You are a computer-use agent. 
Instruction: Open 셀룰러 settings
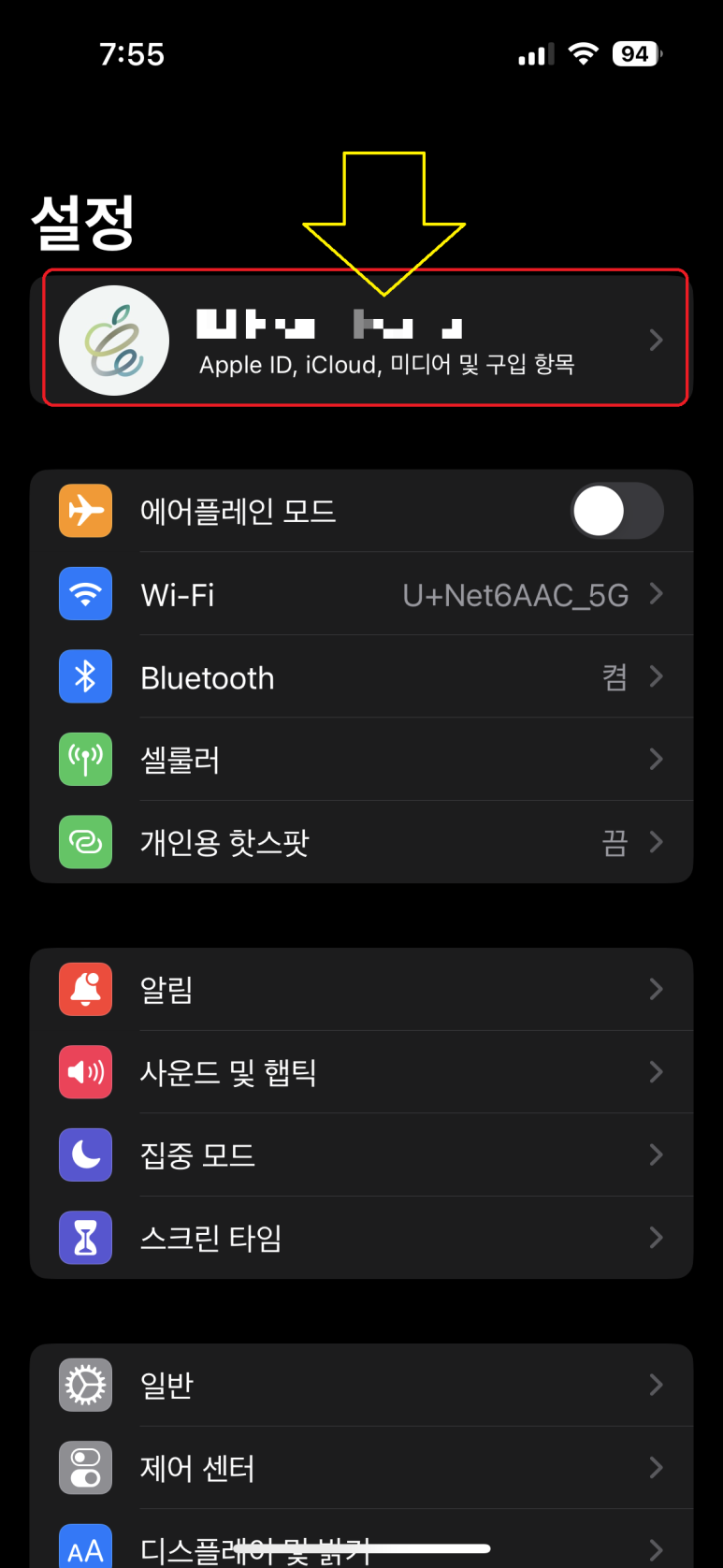click(x=361, y=759)
